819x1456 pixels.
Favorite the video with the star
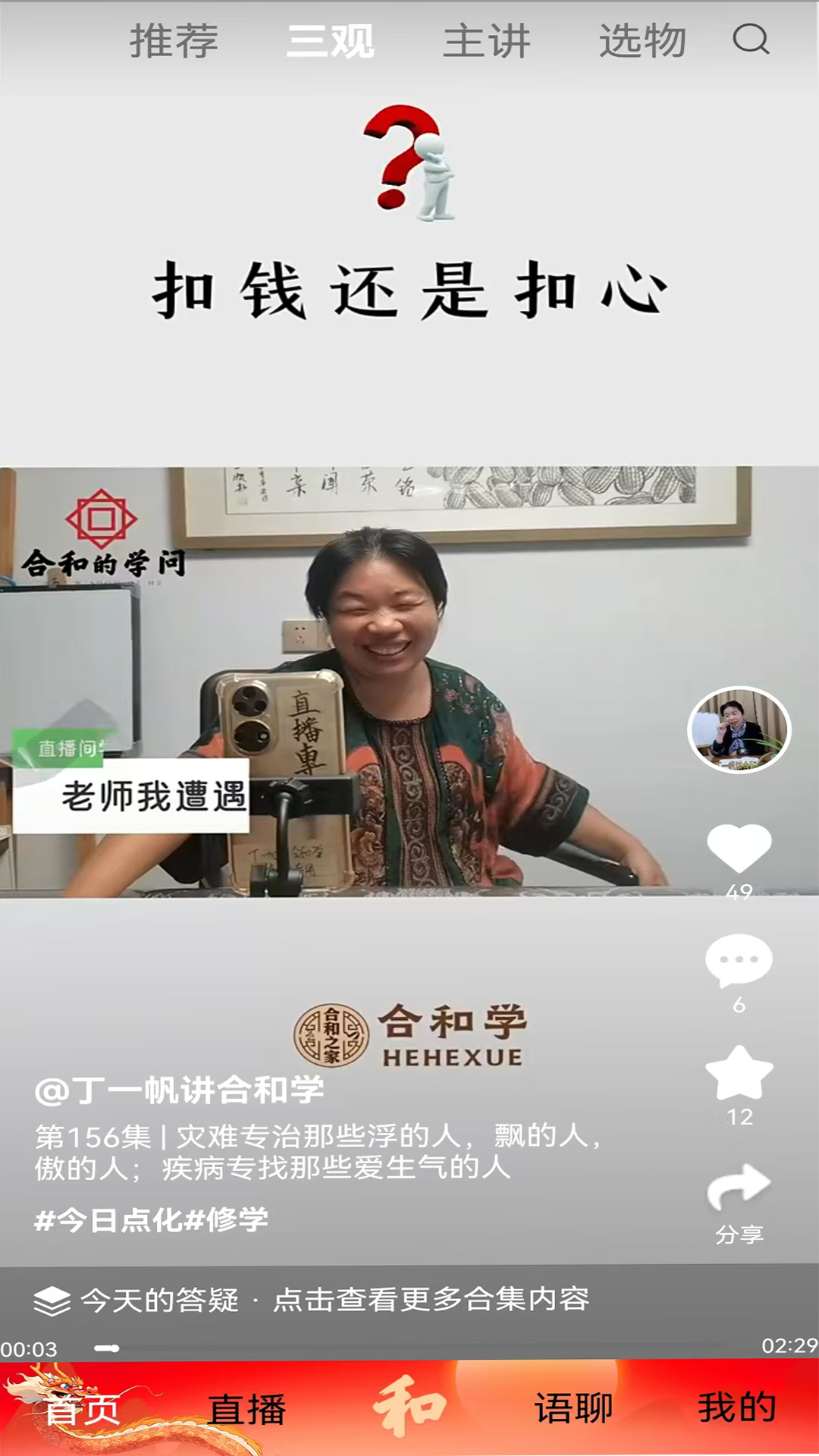click(739, 1072)
